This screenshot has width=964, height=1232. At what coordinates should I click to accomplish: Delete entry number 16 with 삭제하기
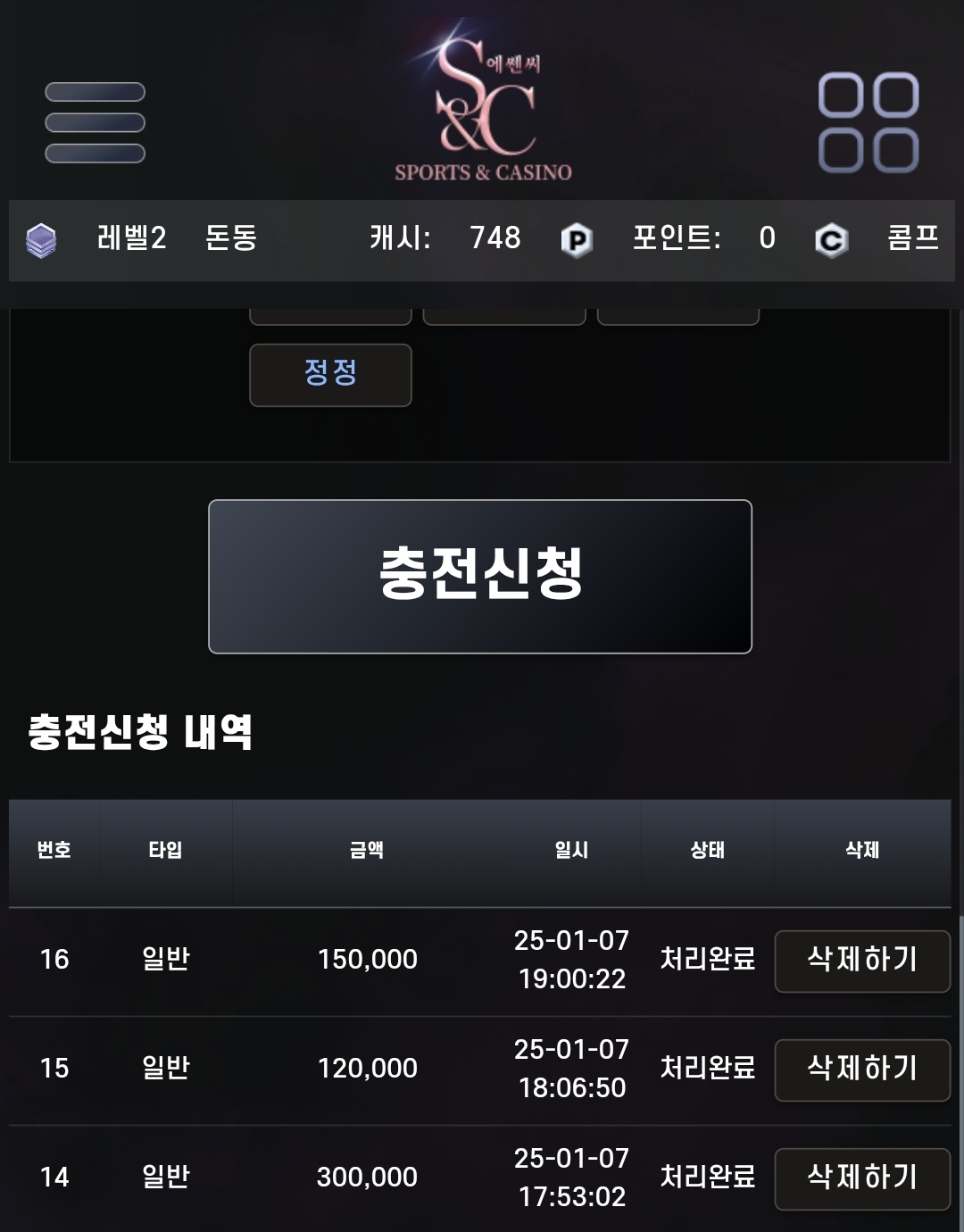(x=862, y=961)
